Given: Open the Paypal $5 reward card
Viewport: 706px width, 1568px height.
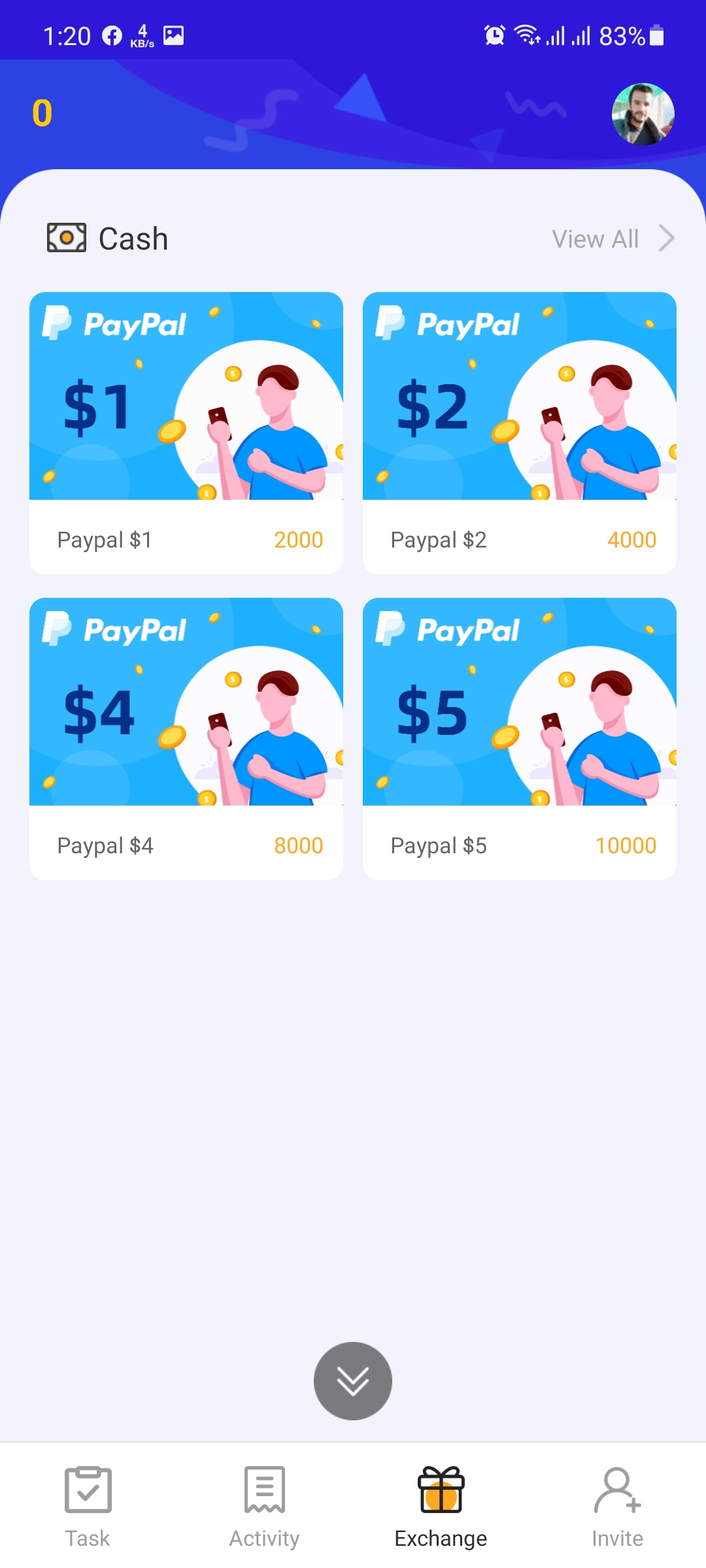Looking at the screenshot, I should tap(520, 738).
